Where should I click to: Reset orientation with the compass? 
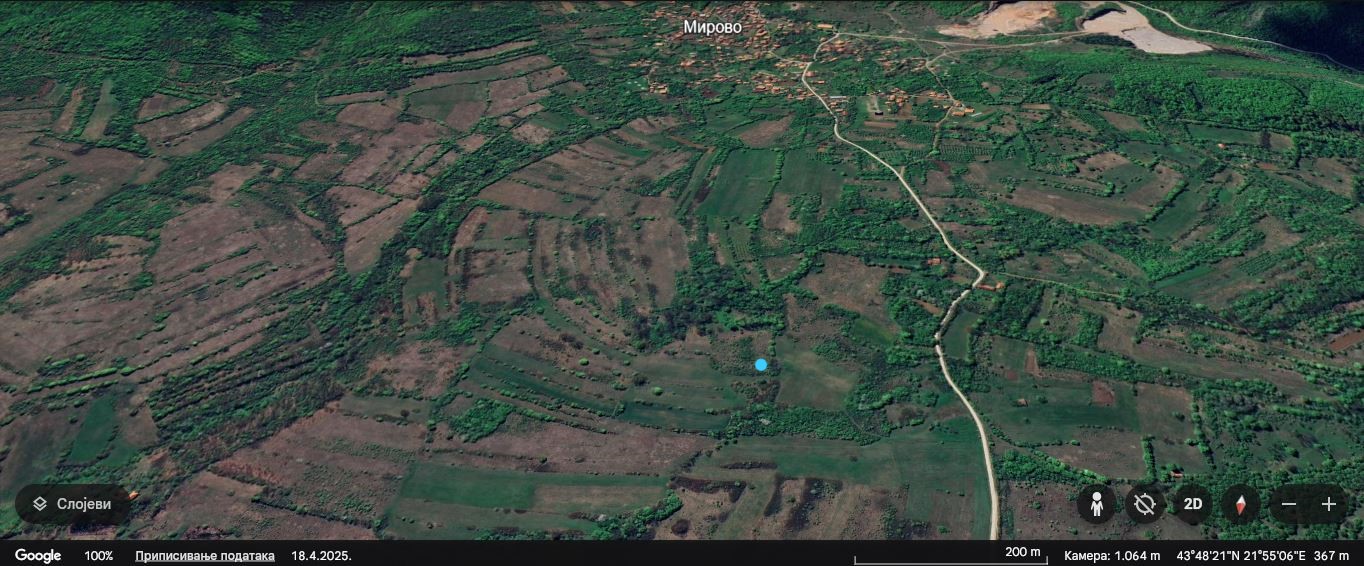(x=1240, y=504)
